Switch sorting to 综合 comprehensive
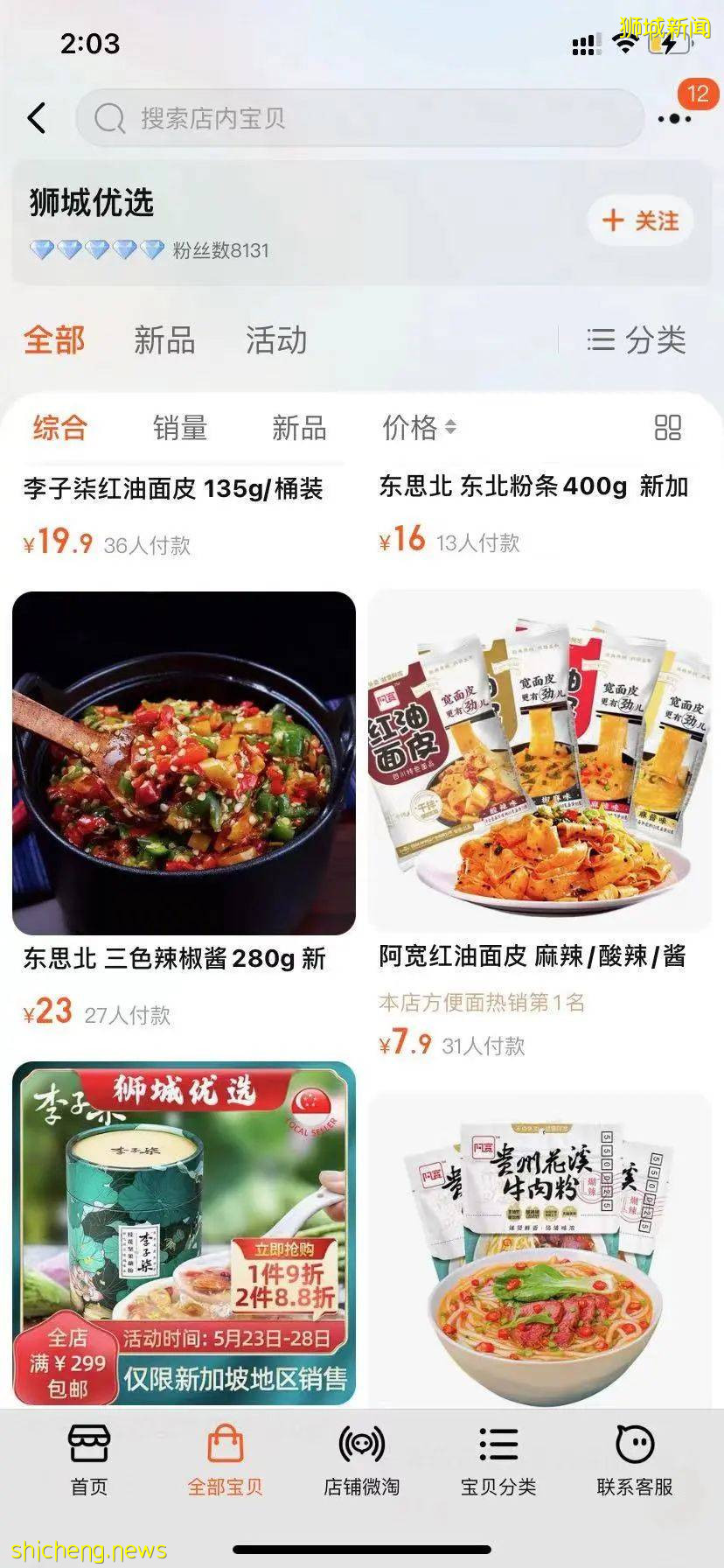The height and width of the screenshot is (1568, 724). point(59,428)
